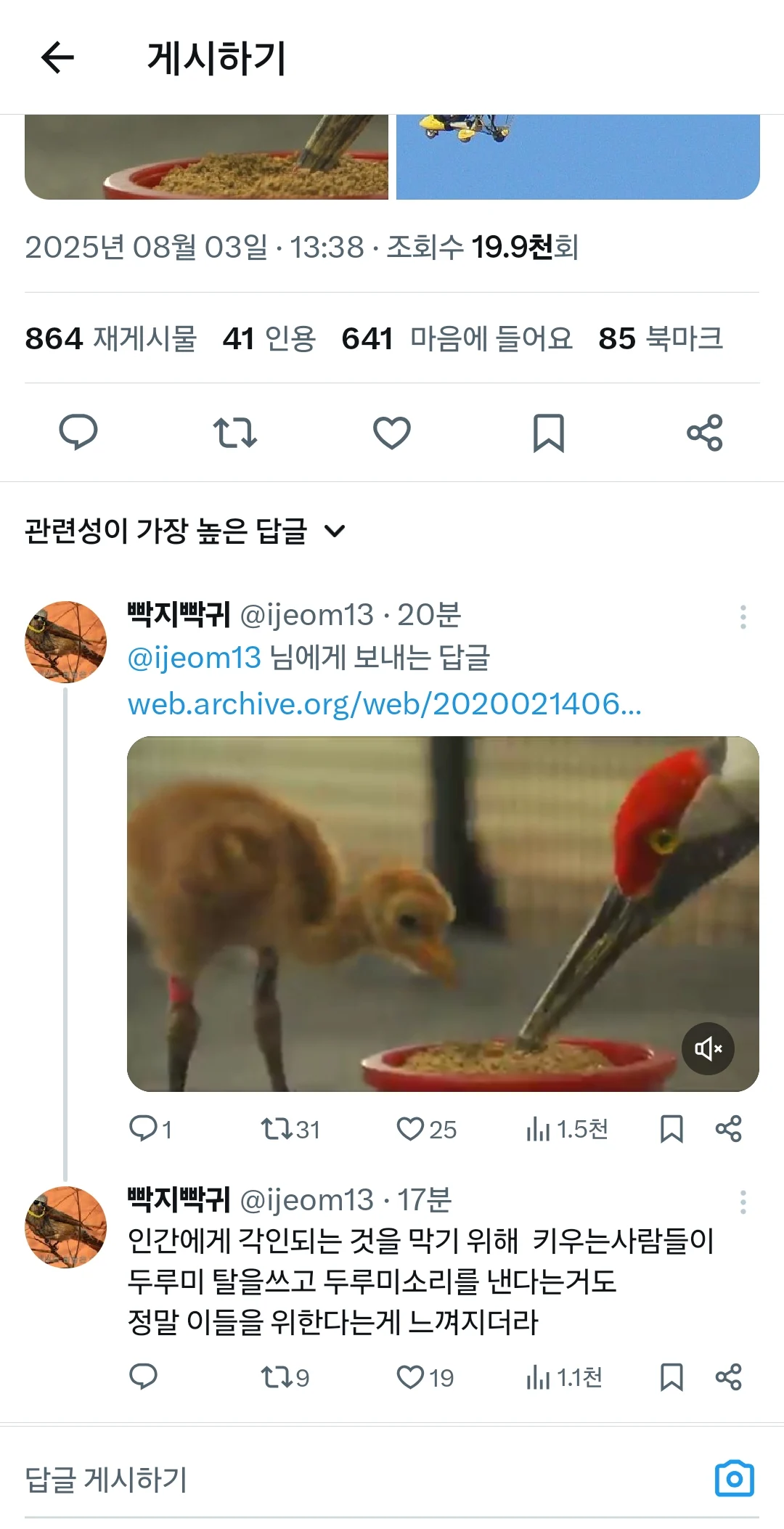Open overflow menu on the 20분 reply

743,617
